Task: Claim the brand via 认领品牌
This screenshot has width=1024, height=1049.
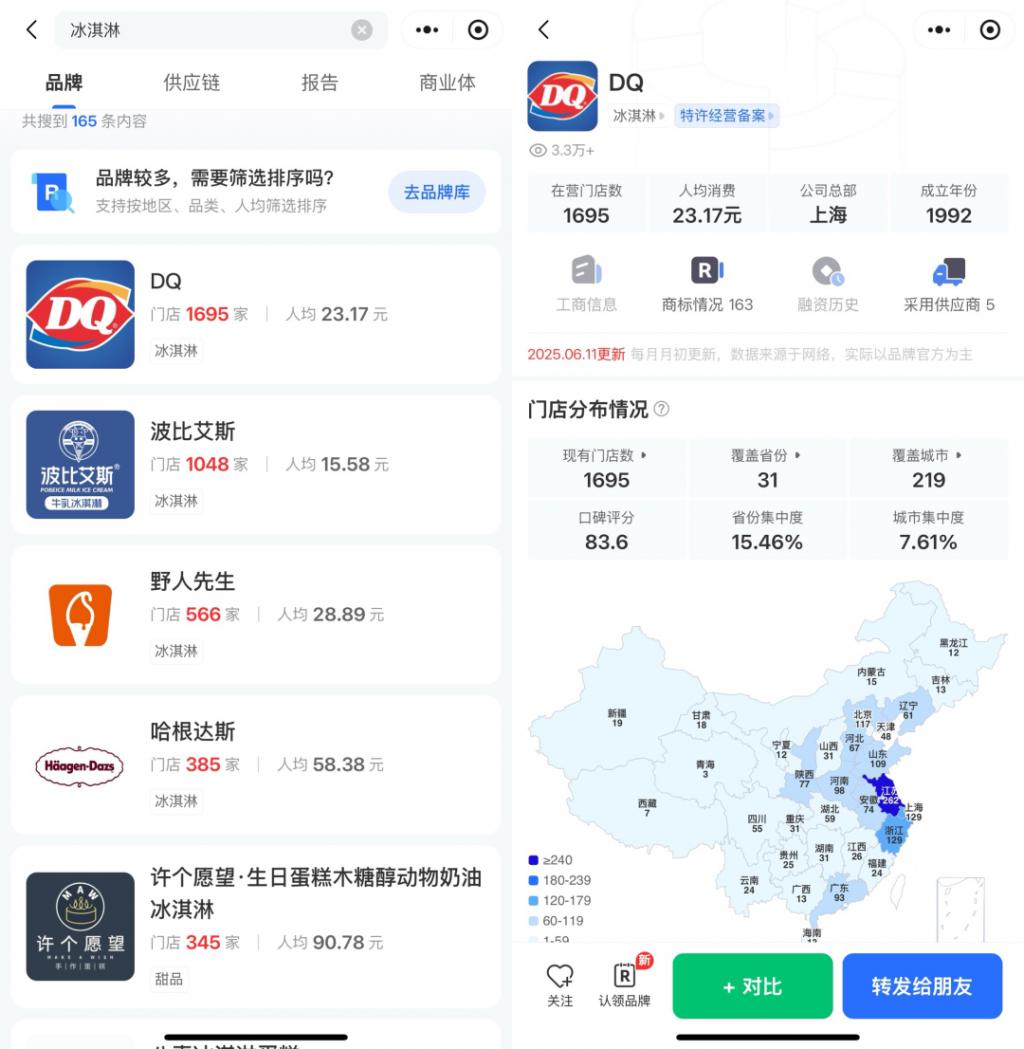Action: click(625, 984)
